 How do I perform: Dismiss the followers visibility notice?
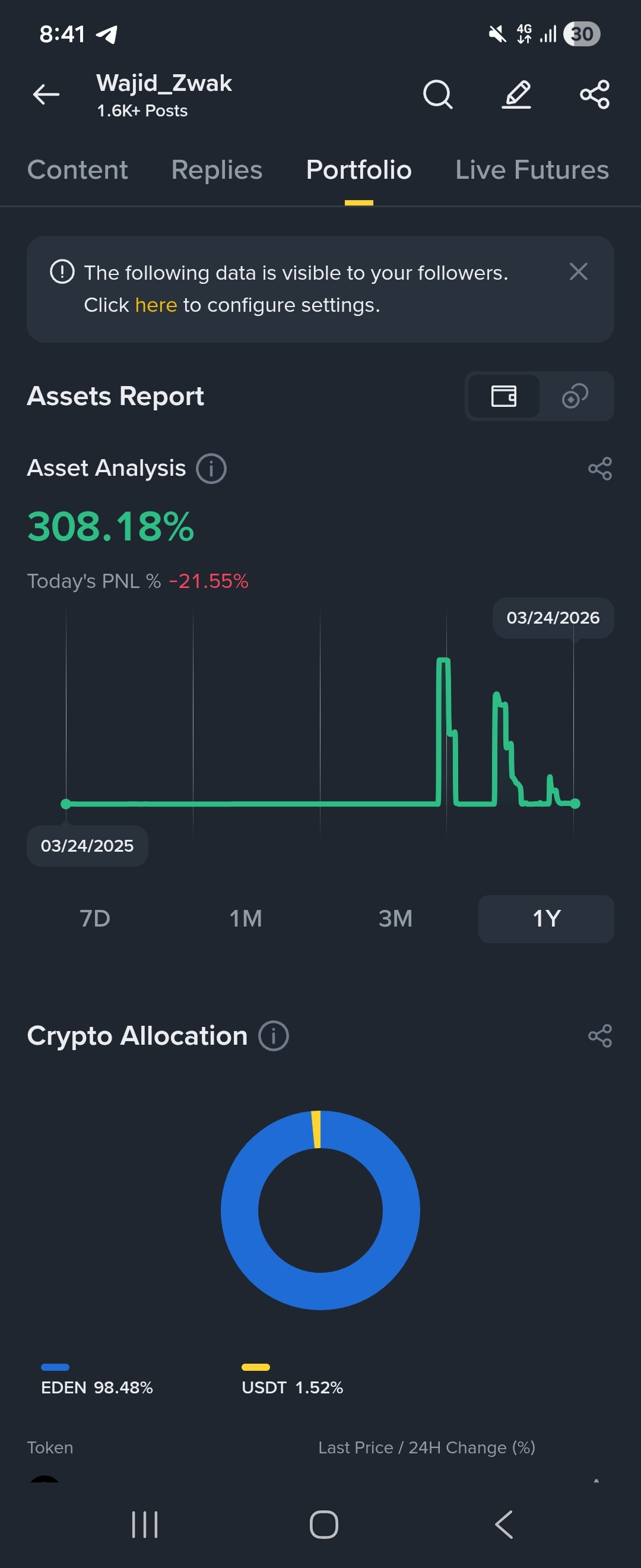pyautogui.click(x=577, y=271)
